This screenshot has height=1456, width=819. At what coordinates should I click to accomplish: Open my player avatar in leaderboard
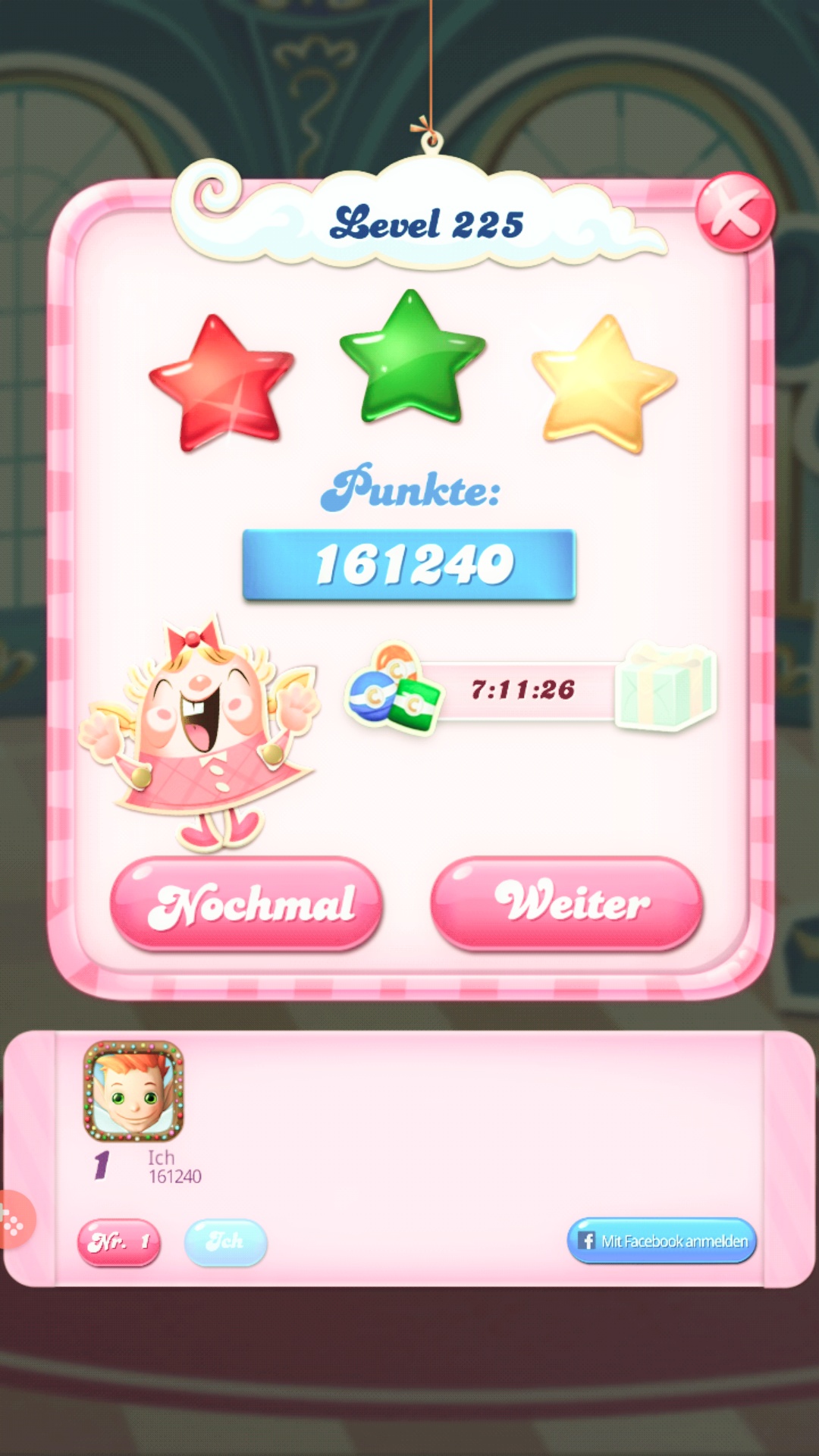133,1090
